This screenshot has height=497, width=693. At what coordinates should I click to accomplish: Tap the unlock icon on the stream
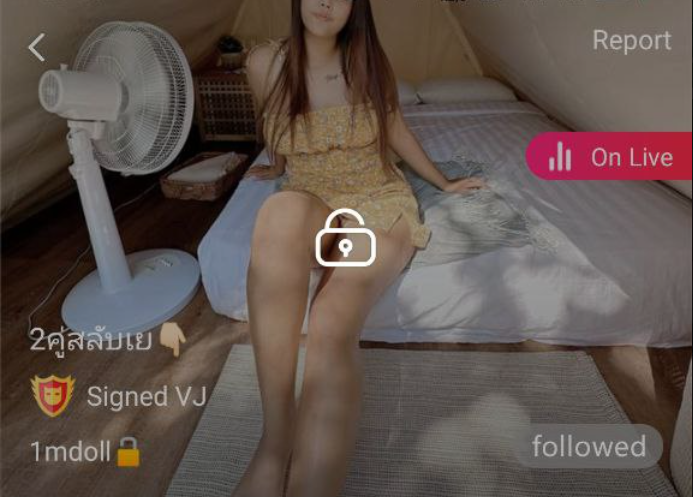pos(346,238)
